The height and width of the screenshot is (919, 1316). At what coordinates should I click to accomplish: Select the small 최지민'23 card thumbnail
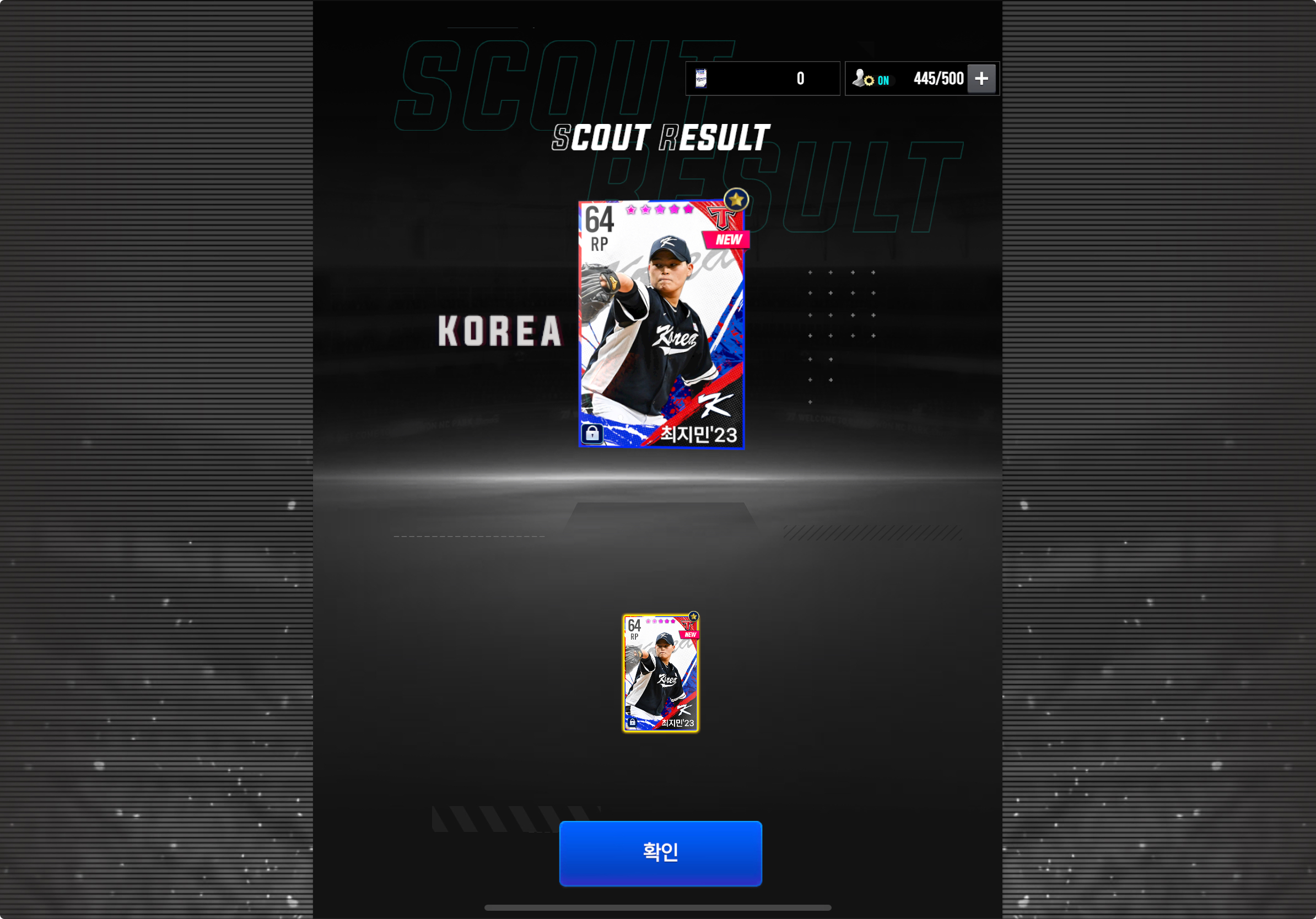[660, 673]
